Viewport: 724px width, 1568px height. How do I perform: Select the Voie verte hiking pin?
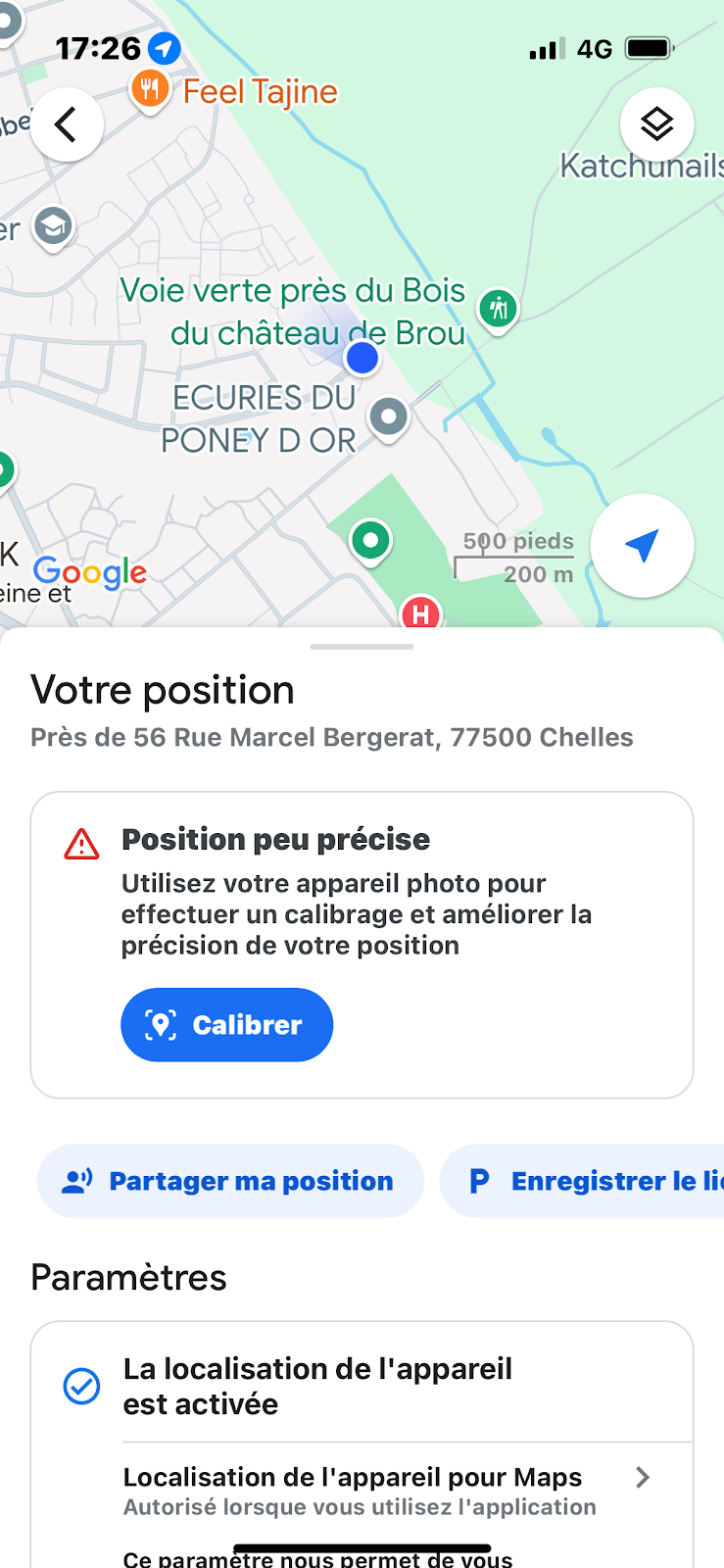(498, 311)
